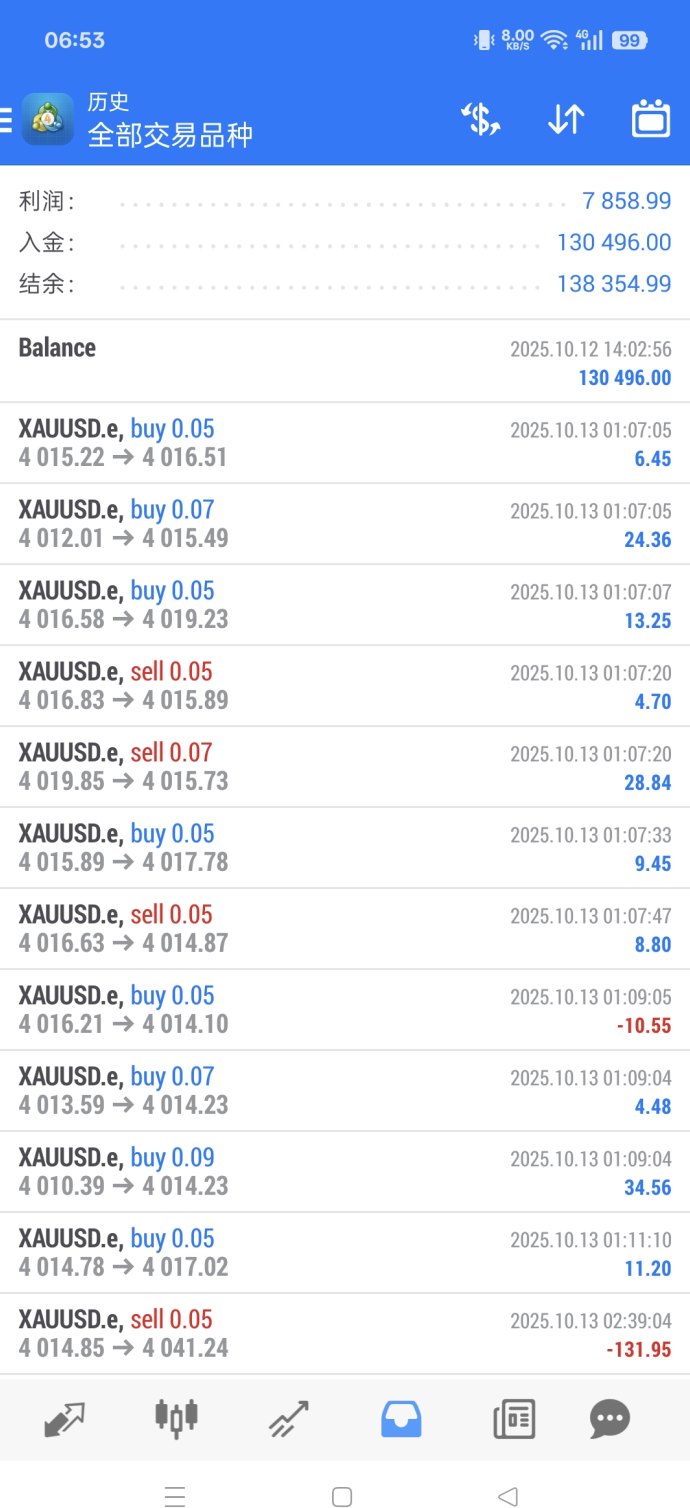The height and width of the screenshot is (1508, 690).
Task: Open the side menu drawer
Action: (x=6, y=120)
